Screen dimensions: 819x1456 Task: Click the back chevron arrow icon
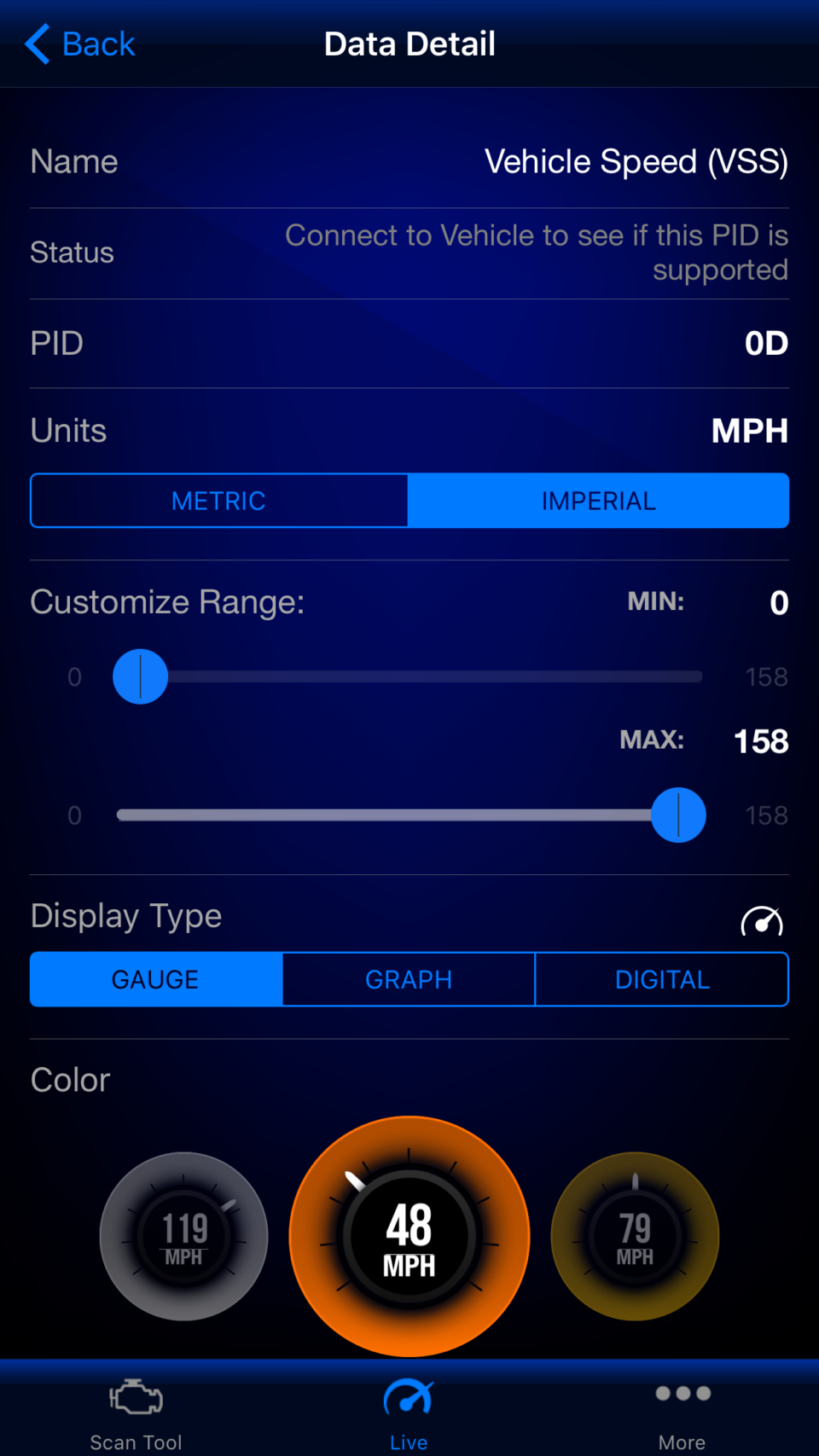(x=36, y=43)
